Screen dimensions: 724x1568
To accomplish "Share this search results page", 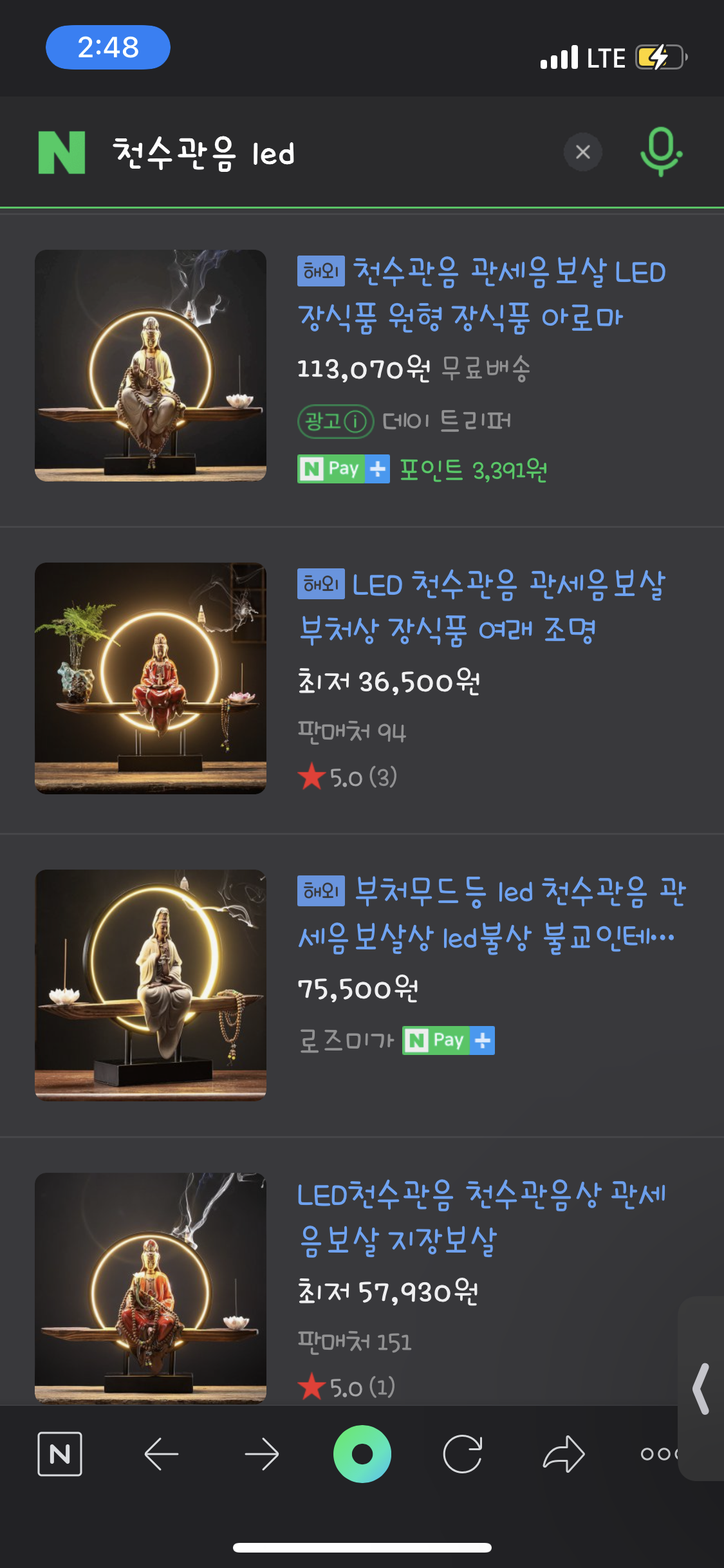I will coord(563,1454).
